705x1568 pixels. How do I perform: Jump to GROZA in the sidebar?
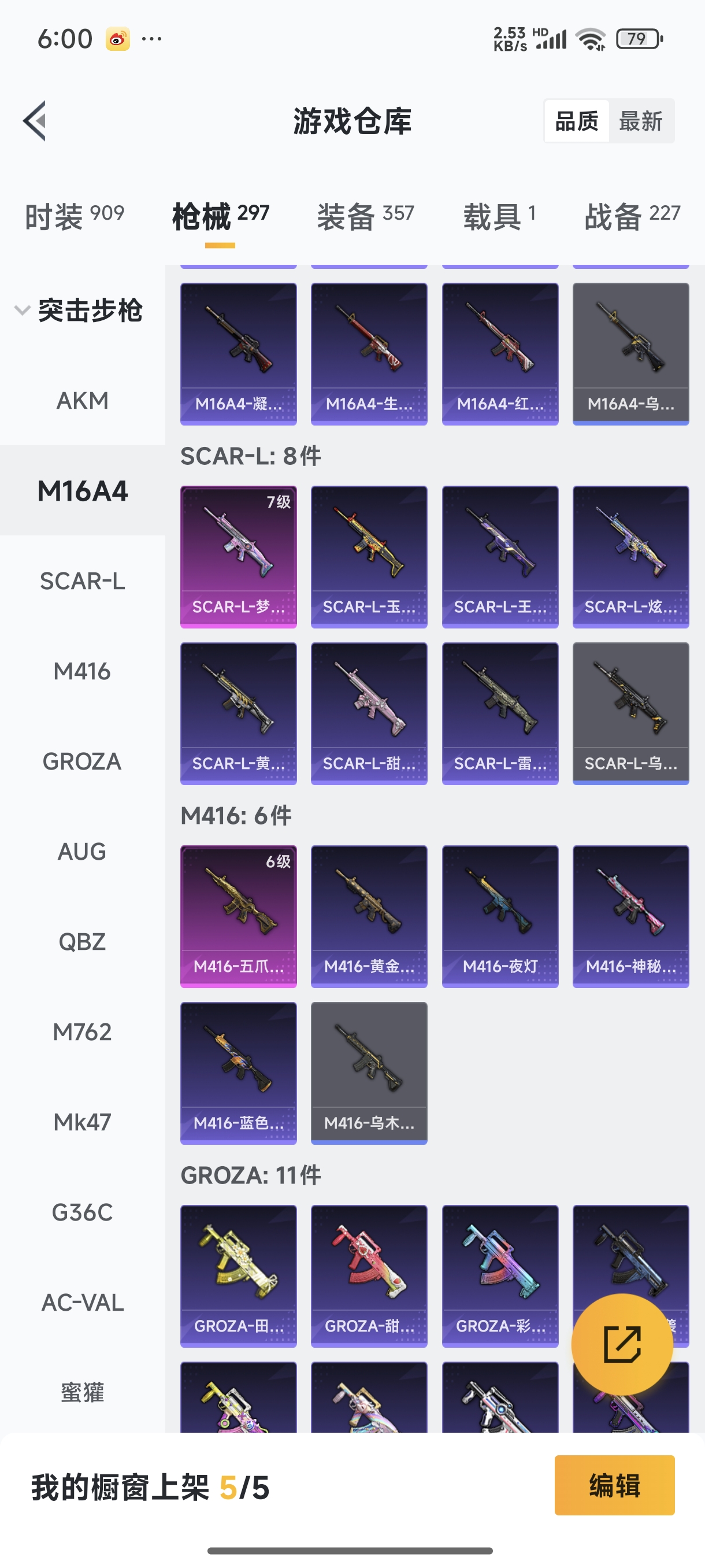[82, 761]
